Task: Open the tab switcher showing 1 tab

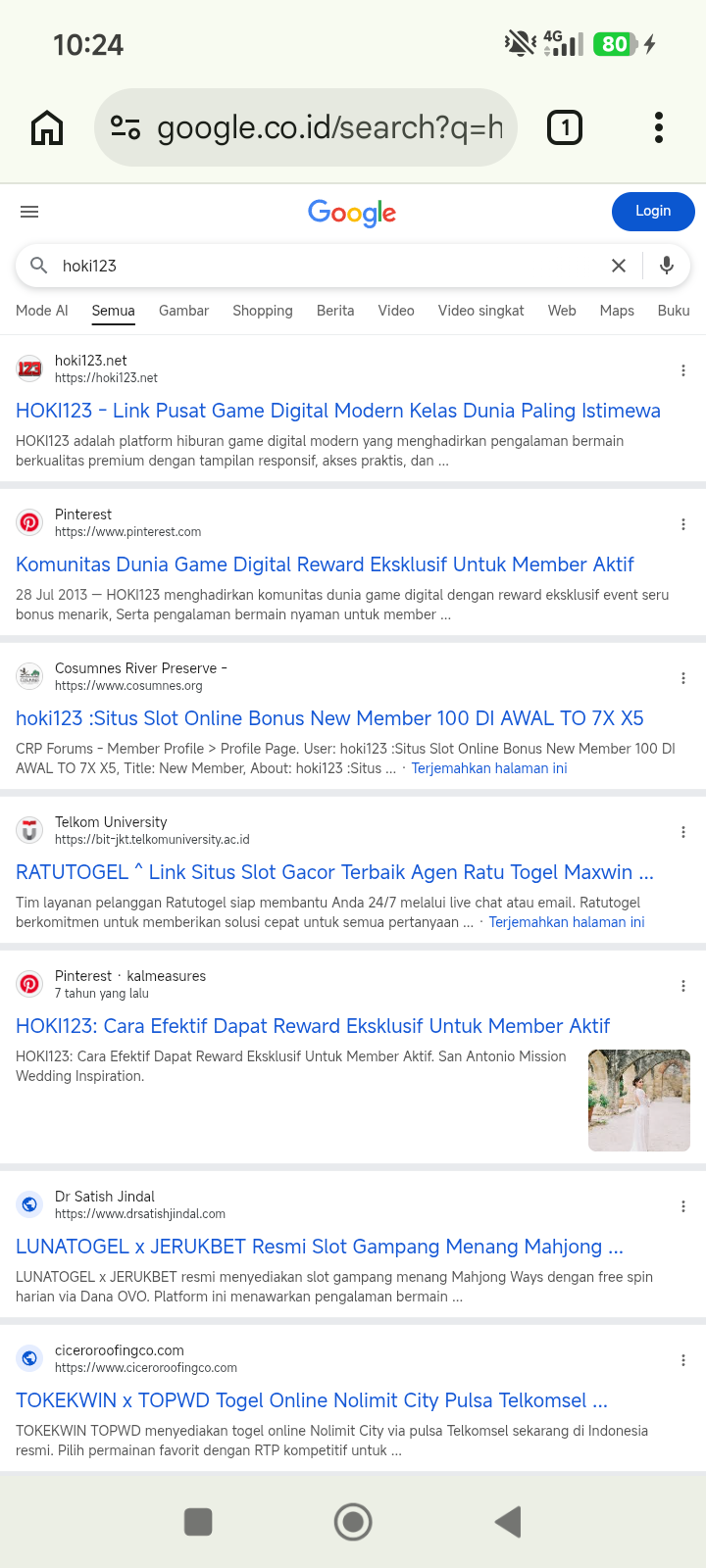Action: 565,127
